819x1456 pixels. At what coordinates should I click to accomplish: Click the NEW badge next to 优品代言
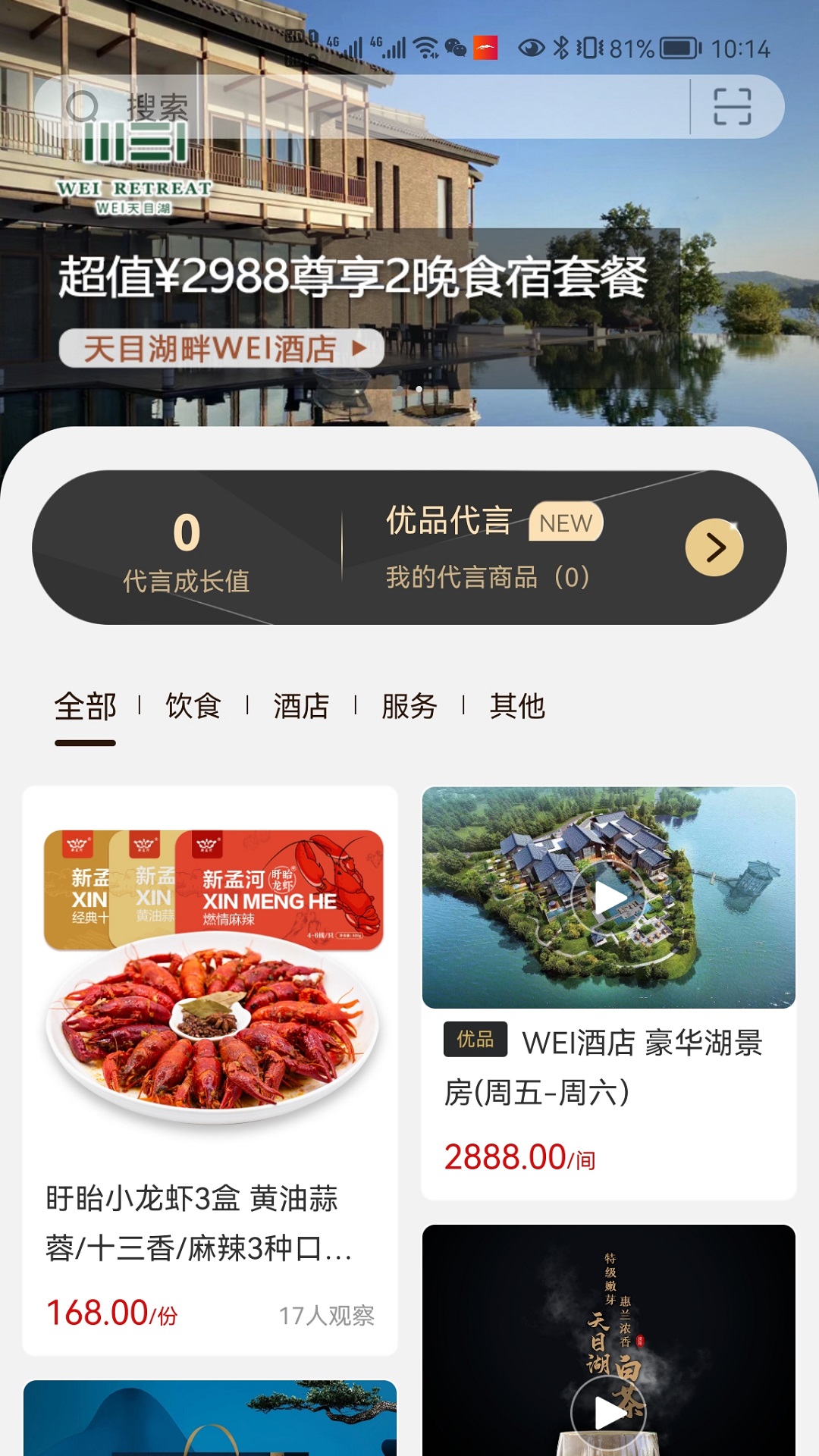(565, 522)
